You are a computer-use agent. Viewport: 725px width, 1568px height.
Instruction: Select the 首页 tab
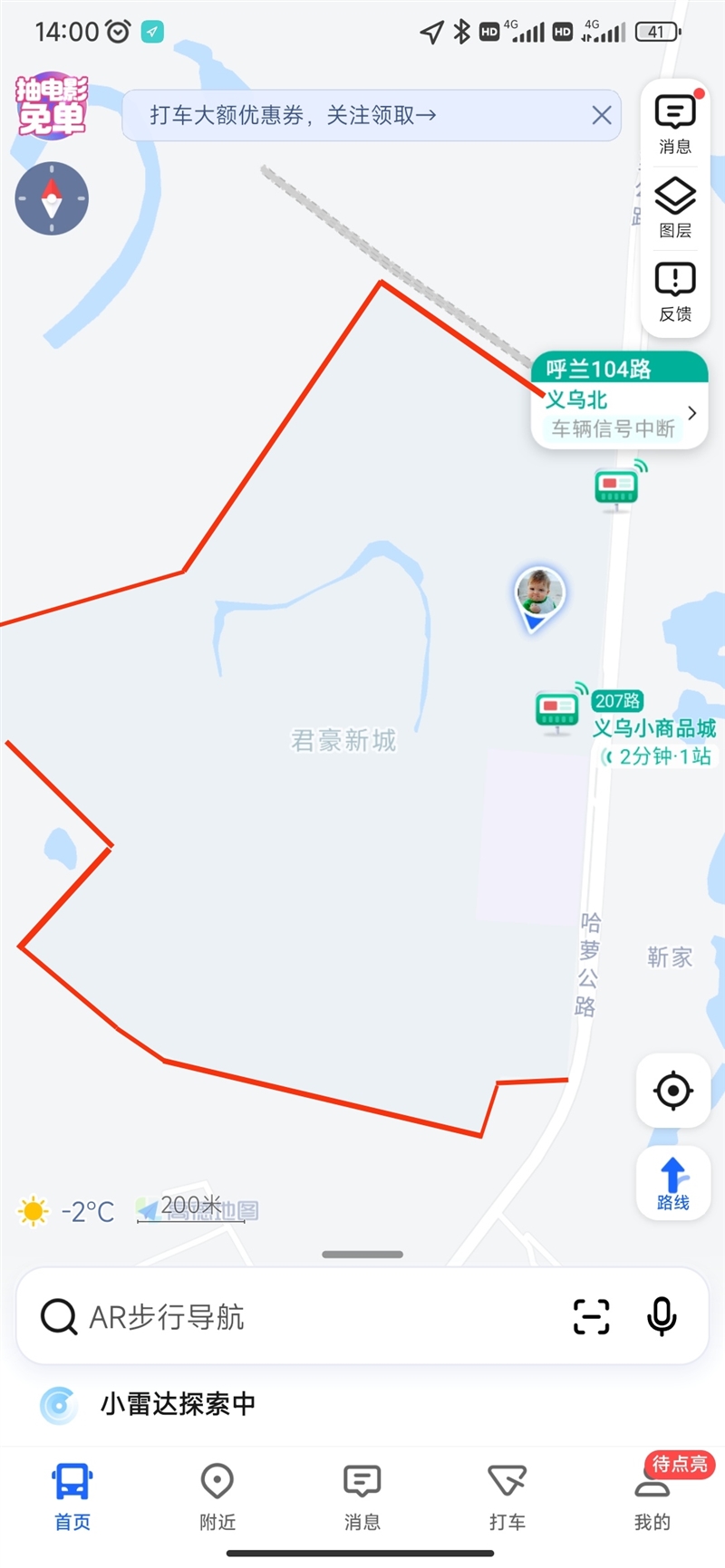click(x=72, y=1496)
